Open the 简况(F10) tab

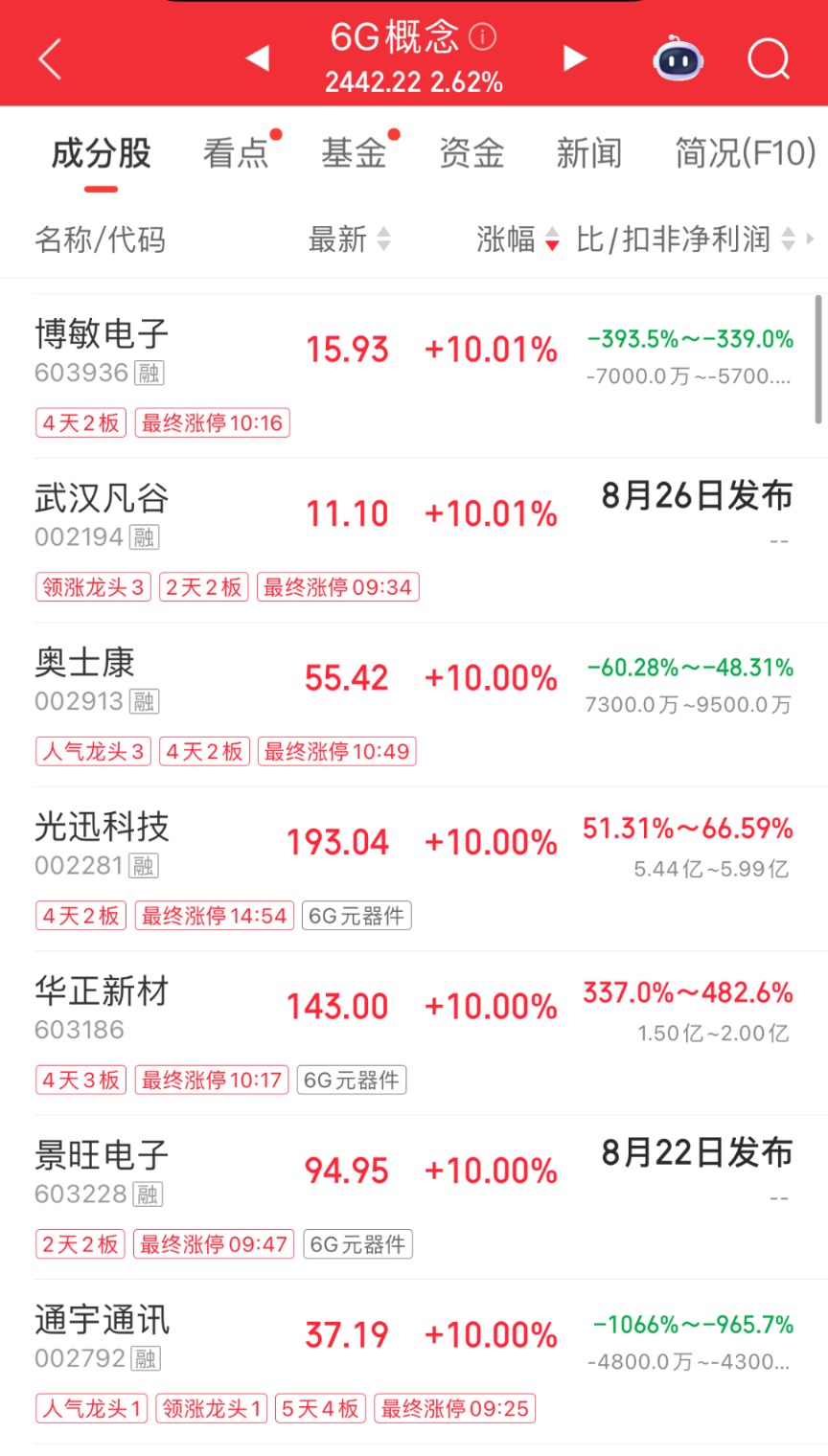pyautogui.click(x=746, y=153)
